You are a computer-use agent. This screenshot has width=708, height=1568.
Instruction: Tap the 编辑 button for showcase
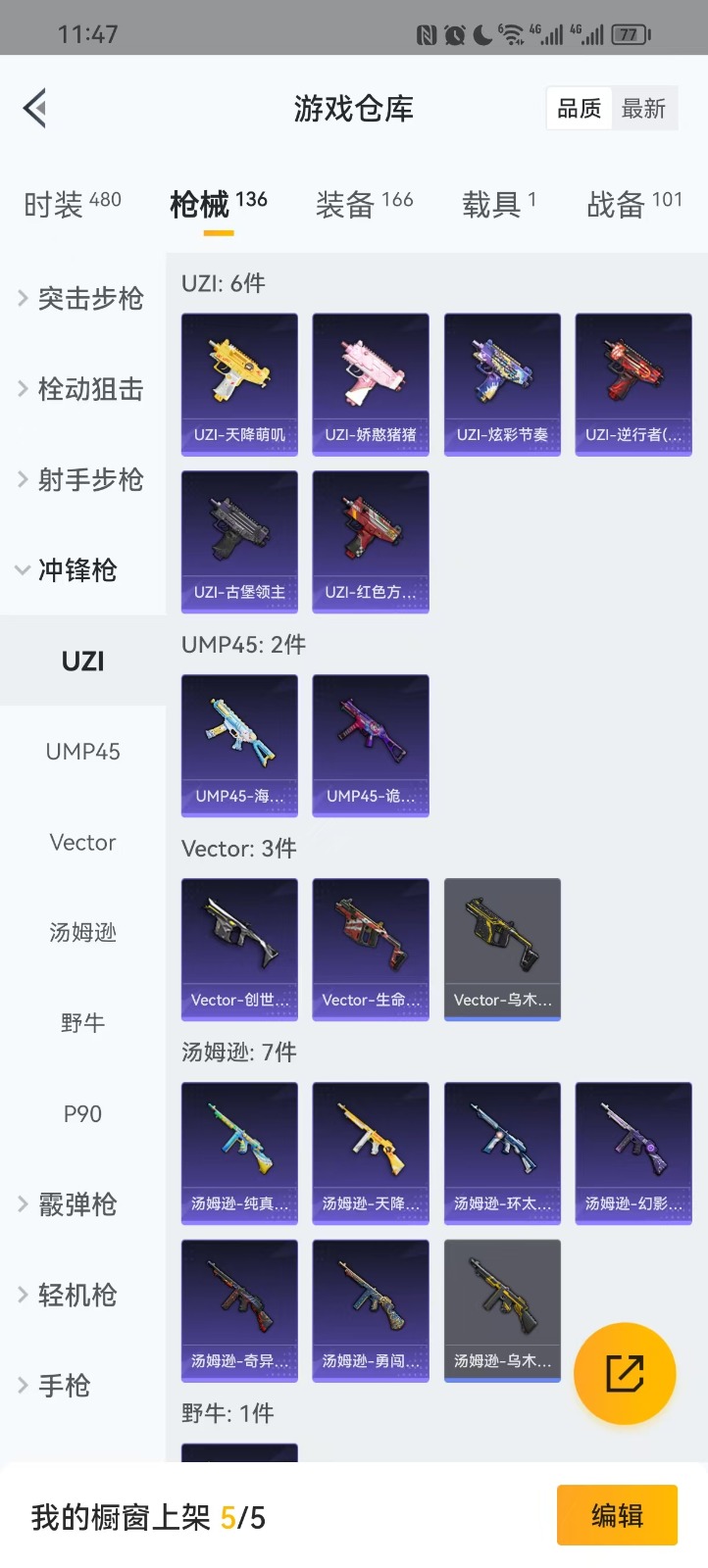(617, 1515)
